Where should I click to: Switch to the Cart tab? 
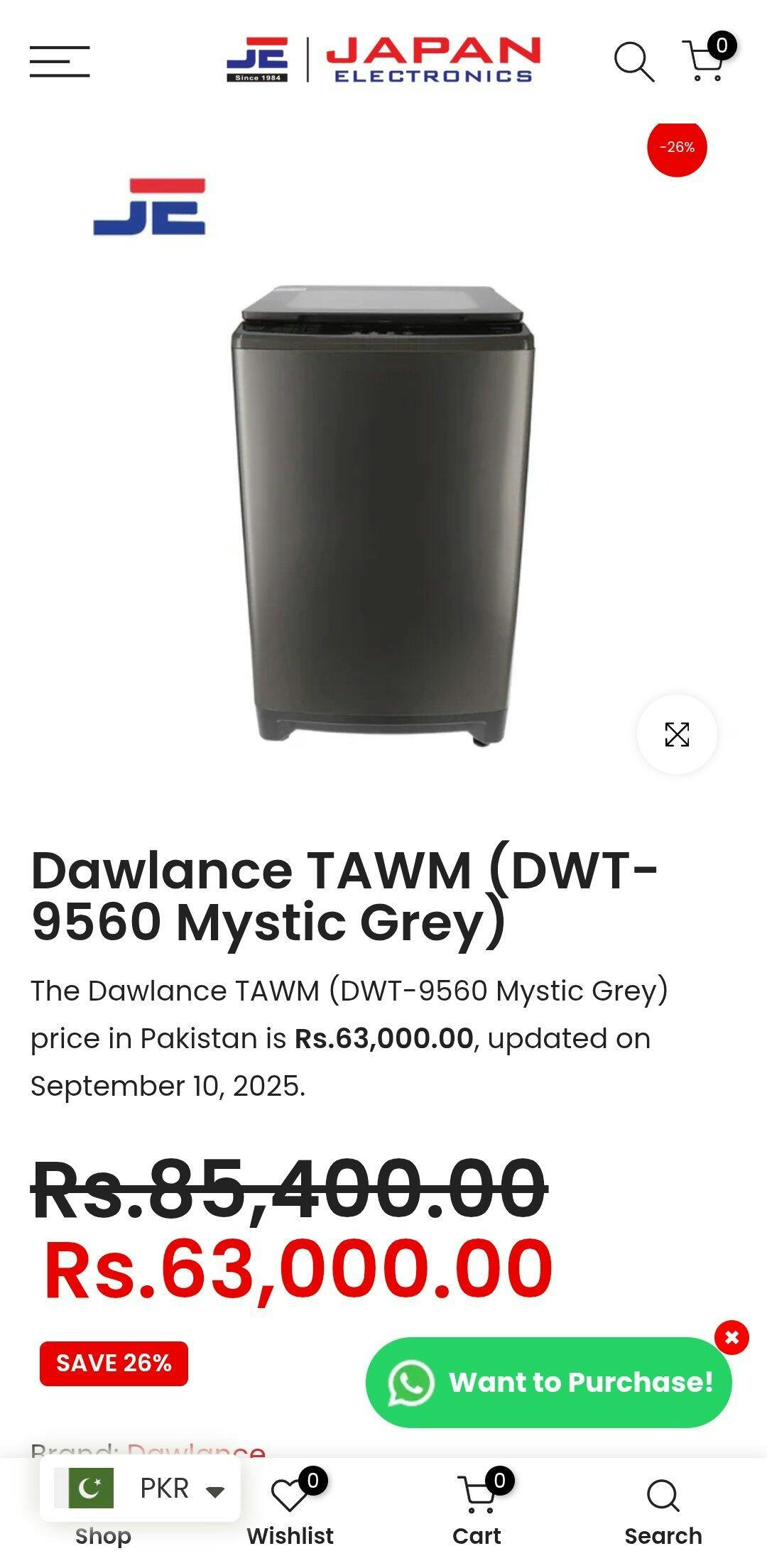(477, 1507)
